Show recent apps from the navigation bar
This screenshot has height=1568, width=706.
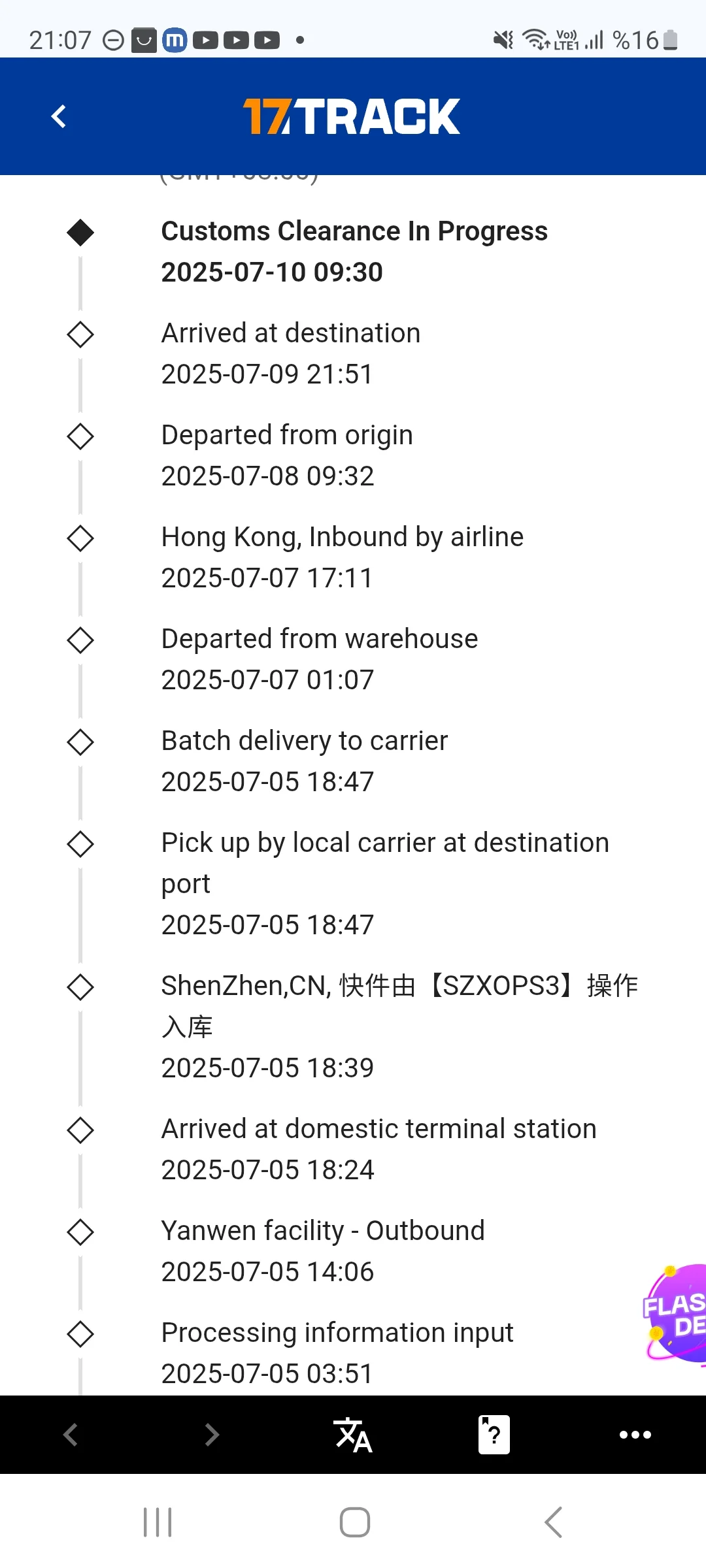click(x=158, y=1522)
